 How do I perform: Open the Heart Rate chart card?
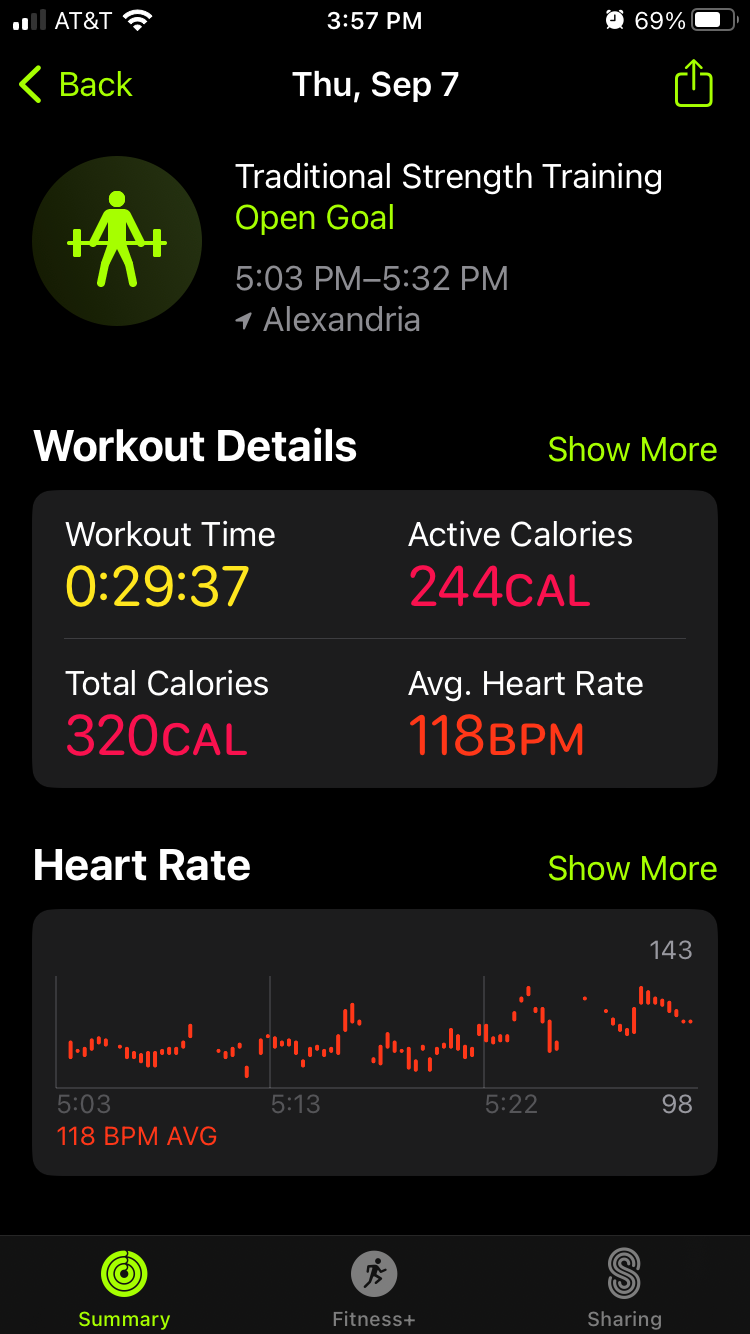pyautogui.click(x=375, y=1042)
